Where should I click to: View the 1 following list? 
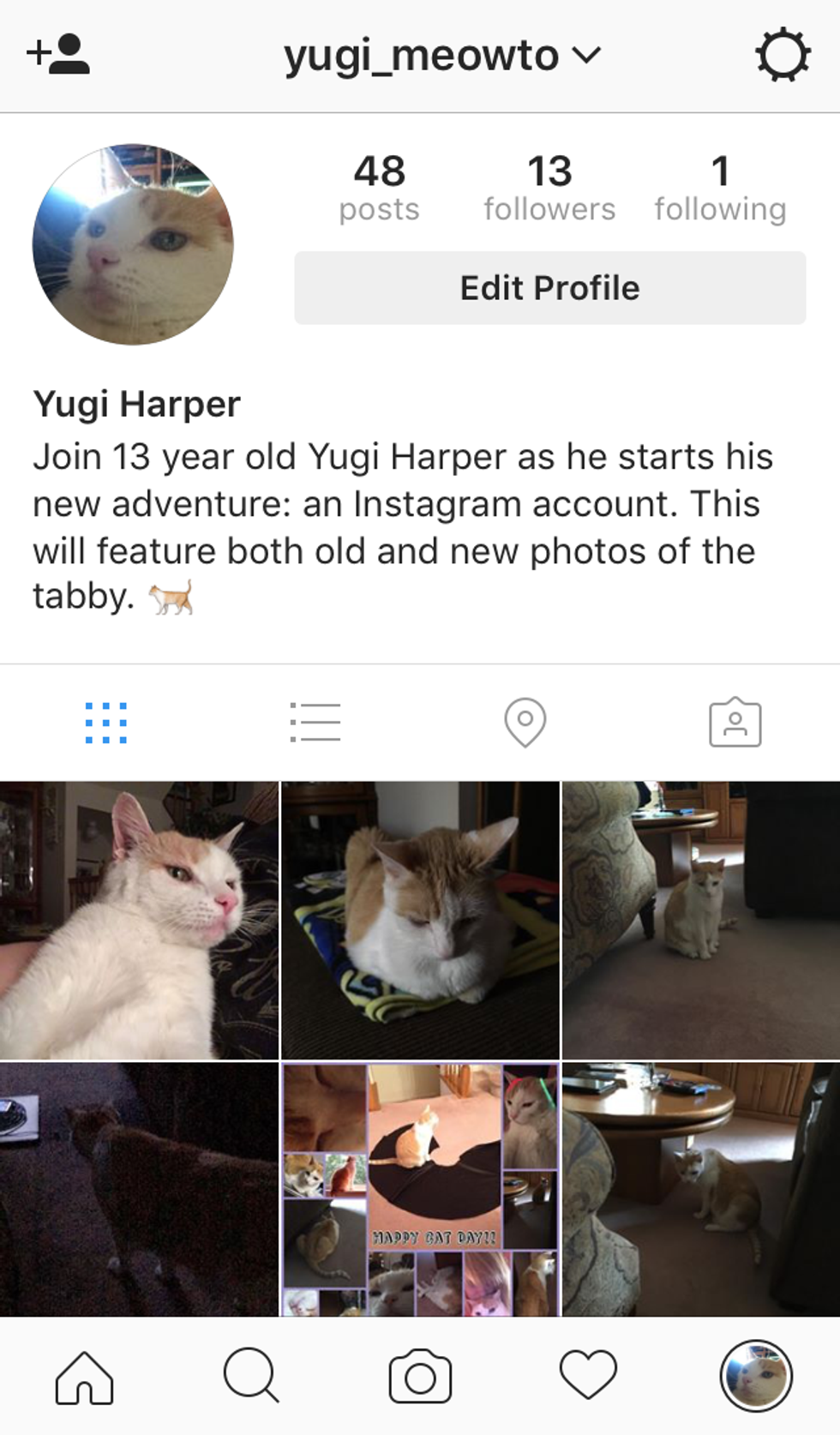tap(720, 189)
